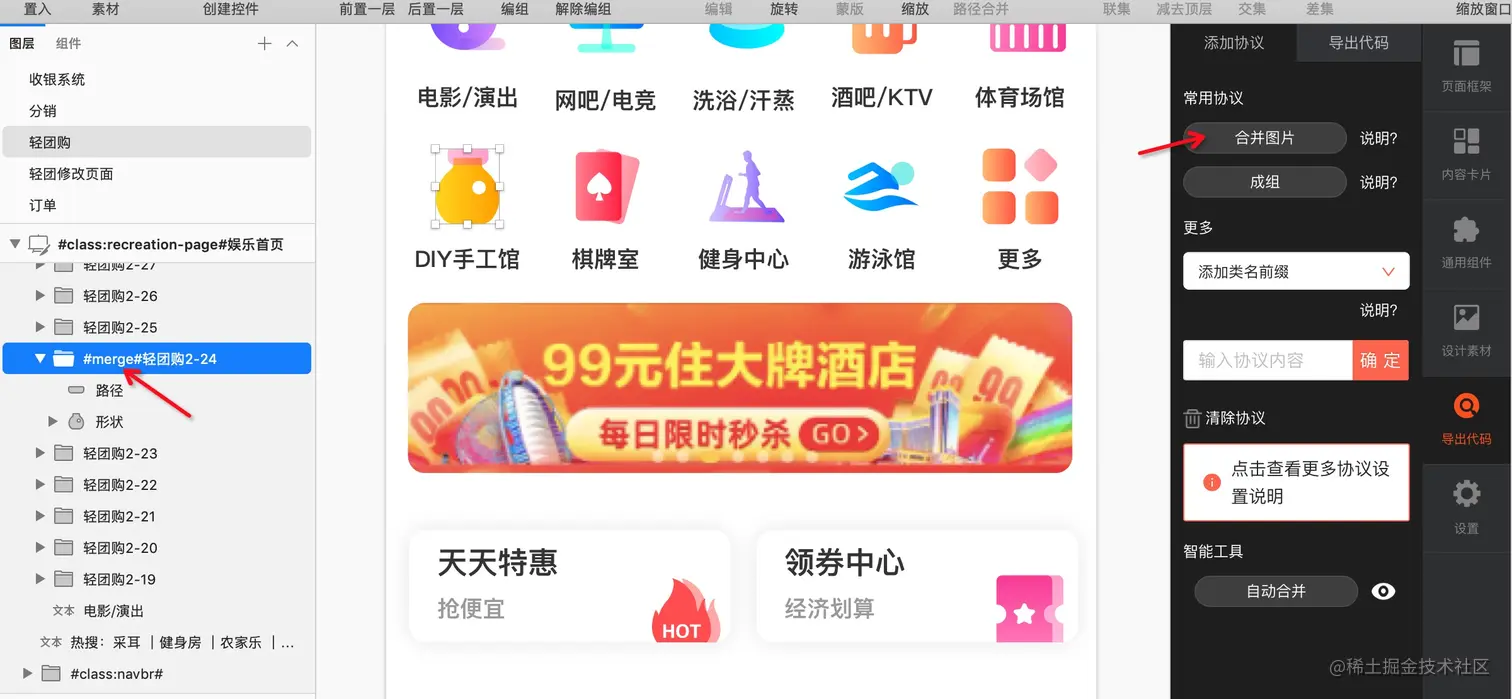
Task: Open the 设计素材 side panel
Action: click(x=1466, y=330)
